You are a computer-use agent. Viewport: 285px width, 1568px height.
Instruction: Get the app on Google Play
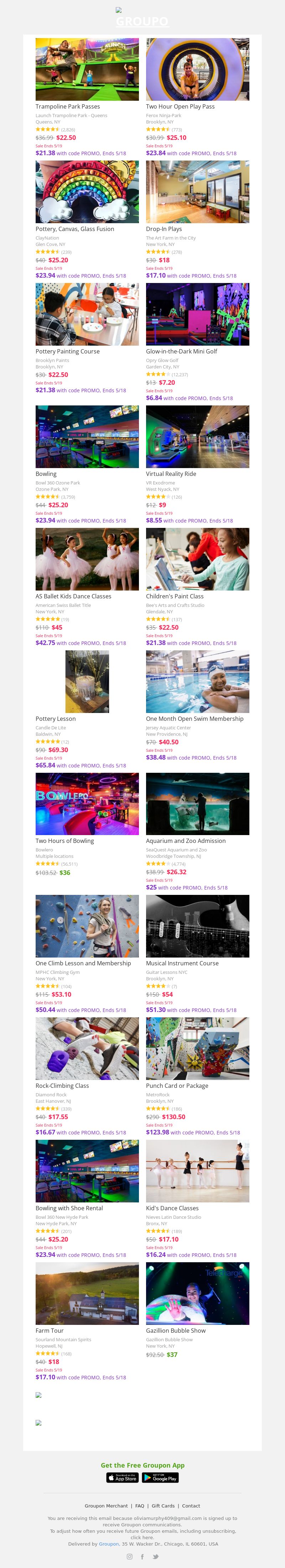point(160,1477)
